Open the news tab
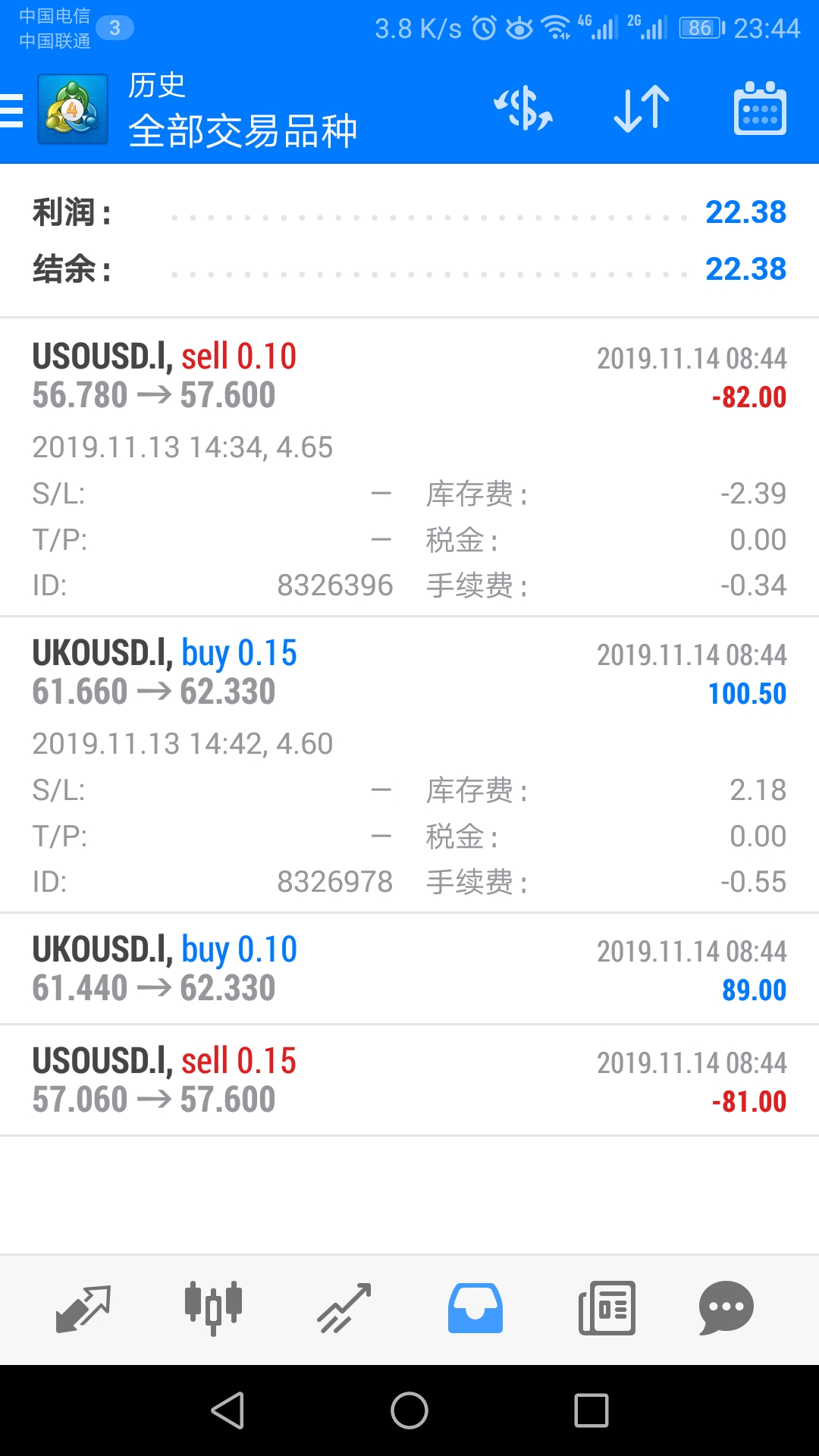 (x=607, y=1308)
